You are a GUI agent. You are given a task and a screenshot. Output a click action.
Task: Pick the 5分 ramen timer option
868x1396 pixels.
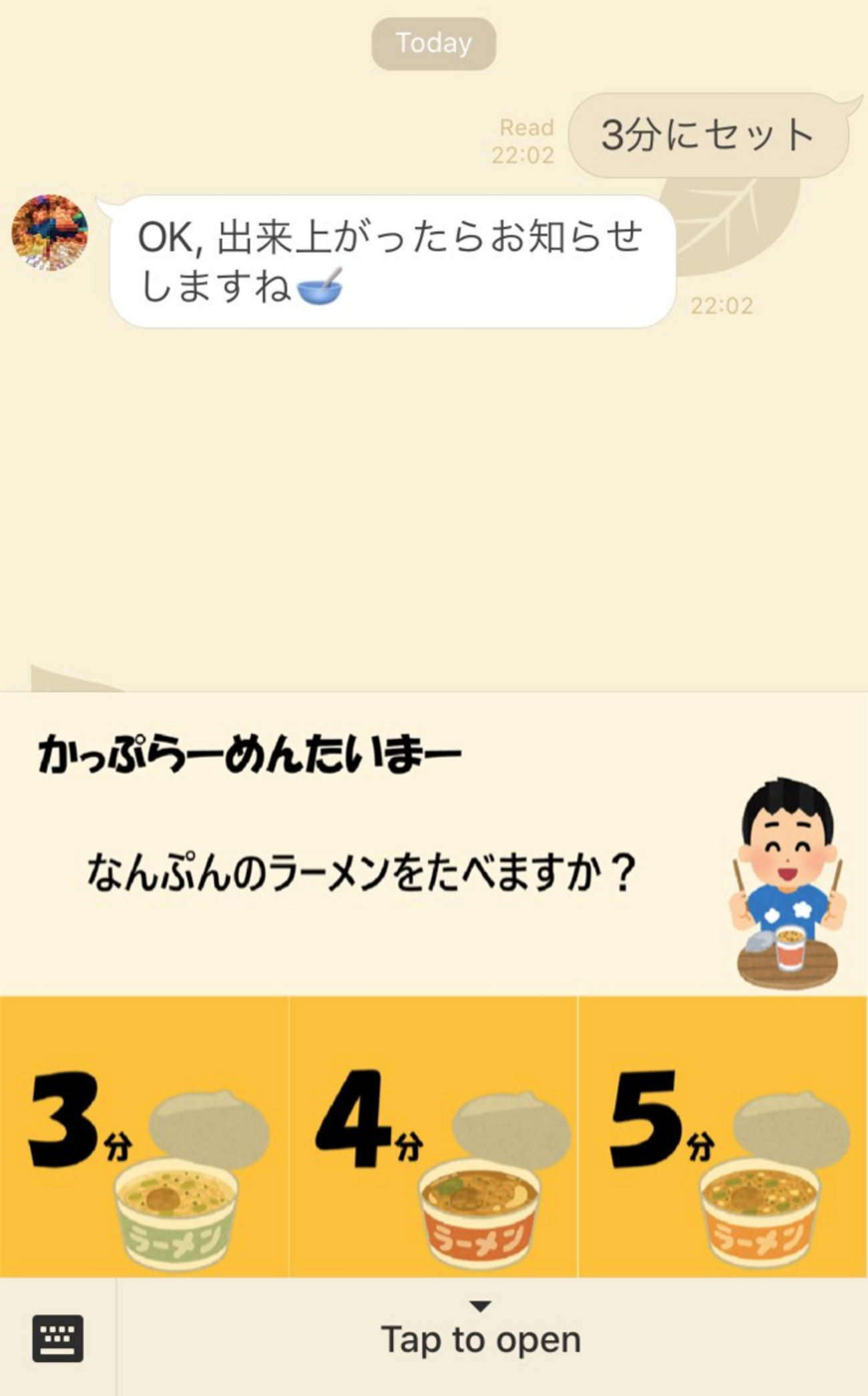(x=723, y=1136)
